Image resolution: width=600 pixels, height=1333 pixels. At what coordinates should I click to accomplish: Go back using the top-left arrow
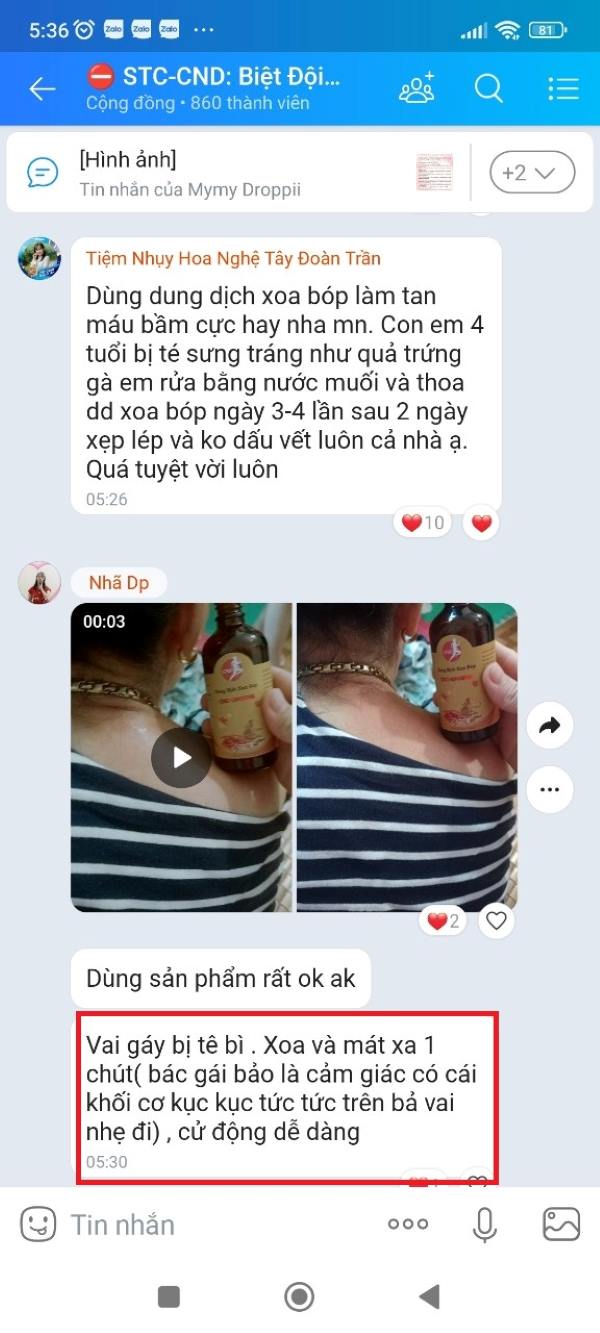click(x=42, y=89)
